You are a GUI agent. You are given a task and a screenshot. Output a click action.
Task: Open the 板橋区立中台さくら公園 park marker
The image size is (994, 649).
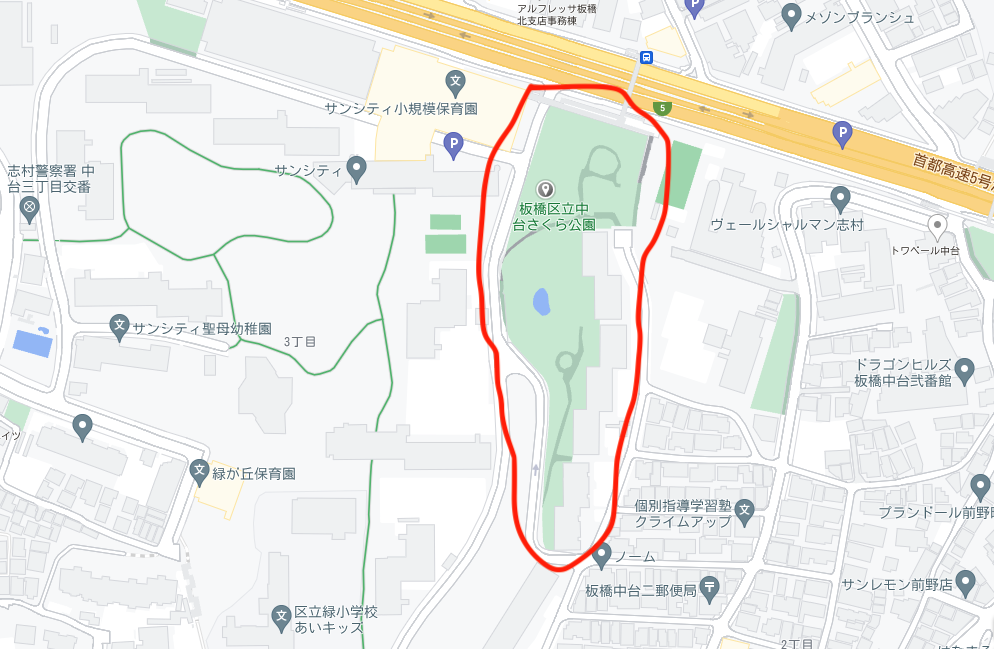point(546,188)
